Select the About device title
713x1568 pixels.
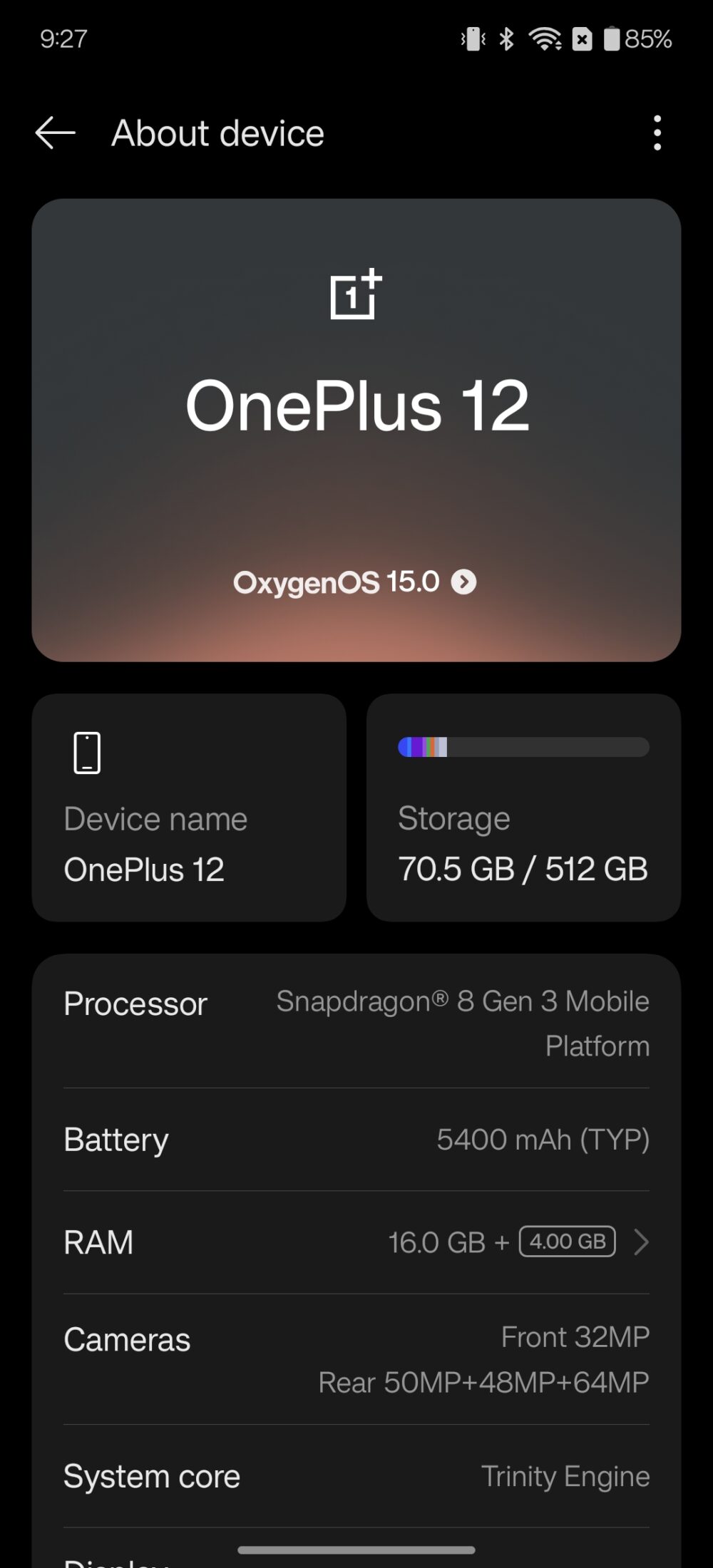pos(217,133)
